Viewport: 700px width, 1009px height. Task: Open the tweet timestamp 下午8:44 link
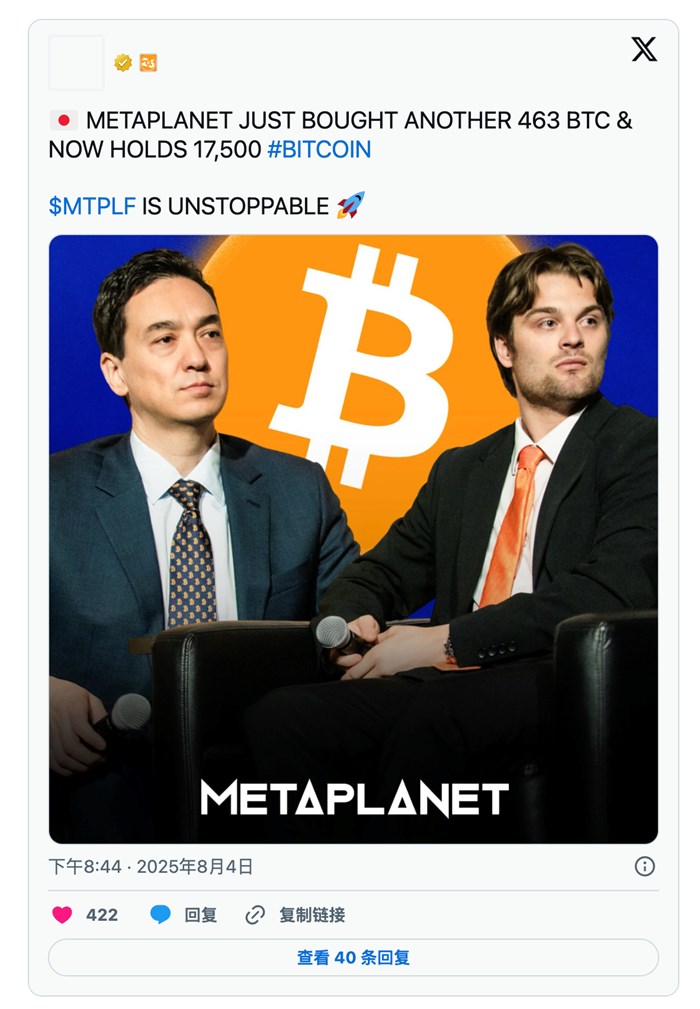150,866
